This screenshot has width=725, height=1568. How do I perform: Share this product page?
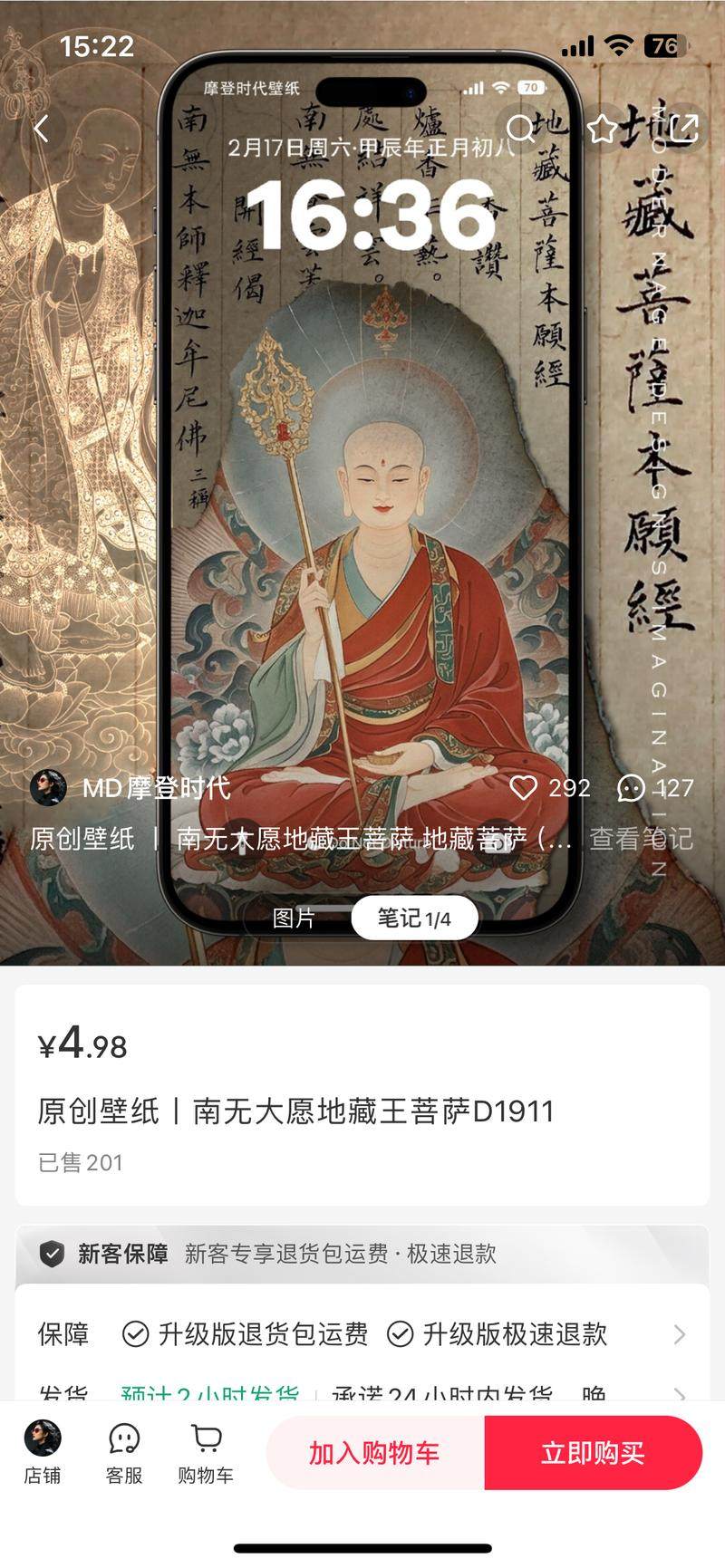[683, 129]
